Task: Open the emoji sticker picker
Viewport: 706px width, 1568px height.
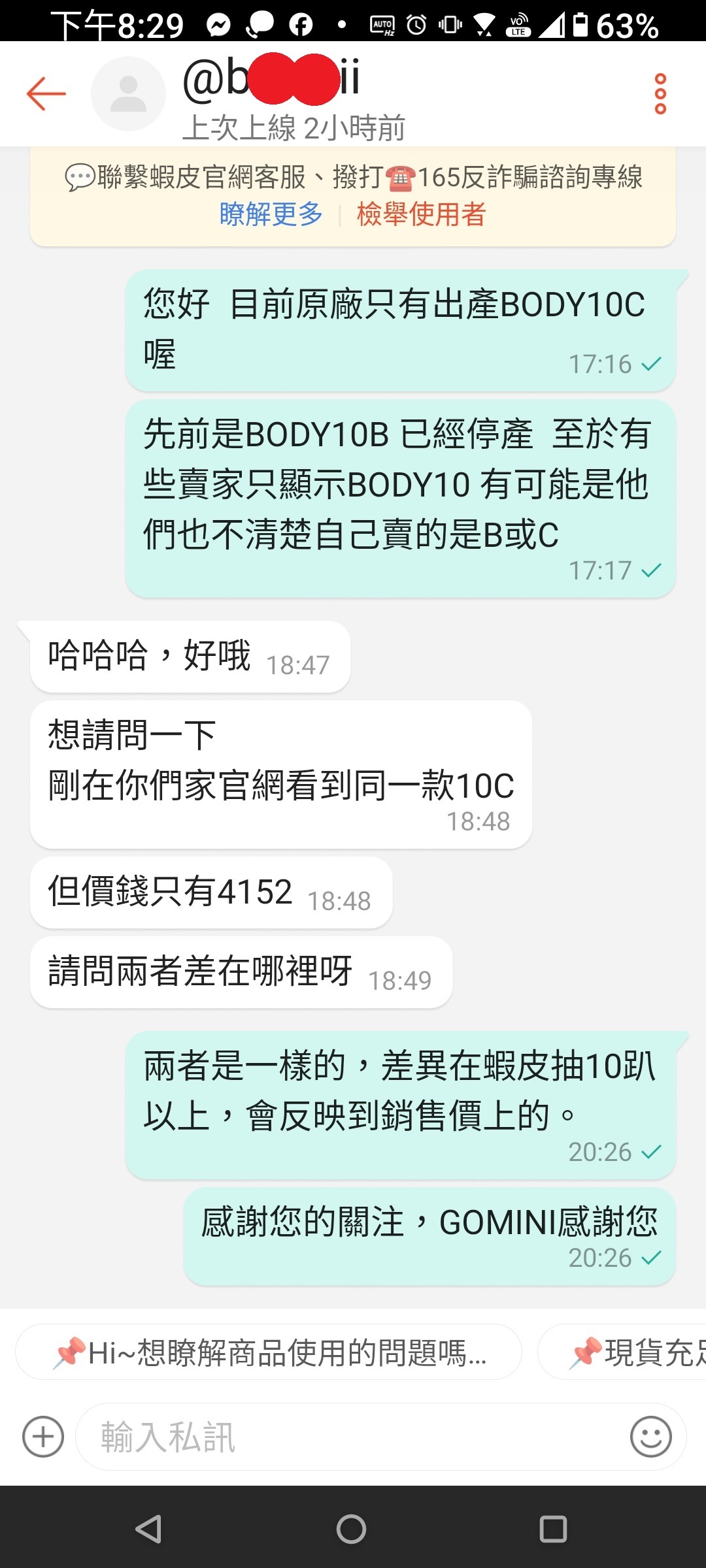Action: click(x=650, y=1437)
